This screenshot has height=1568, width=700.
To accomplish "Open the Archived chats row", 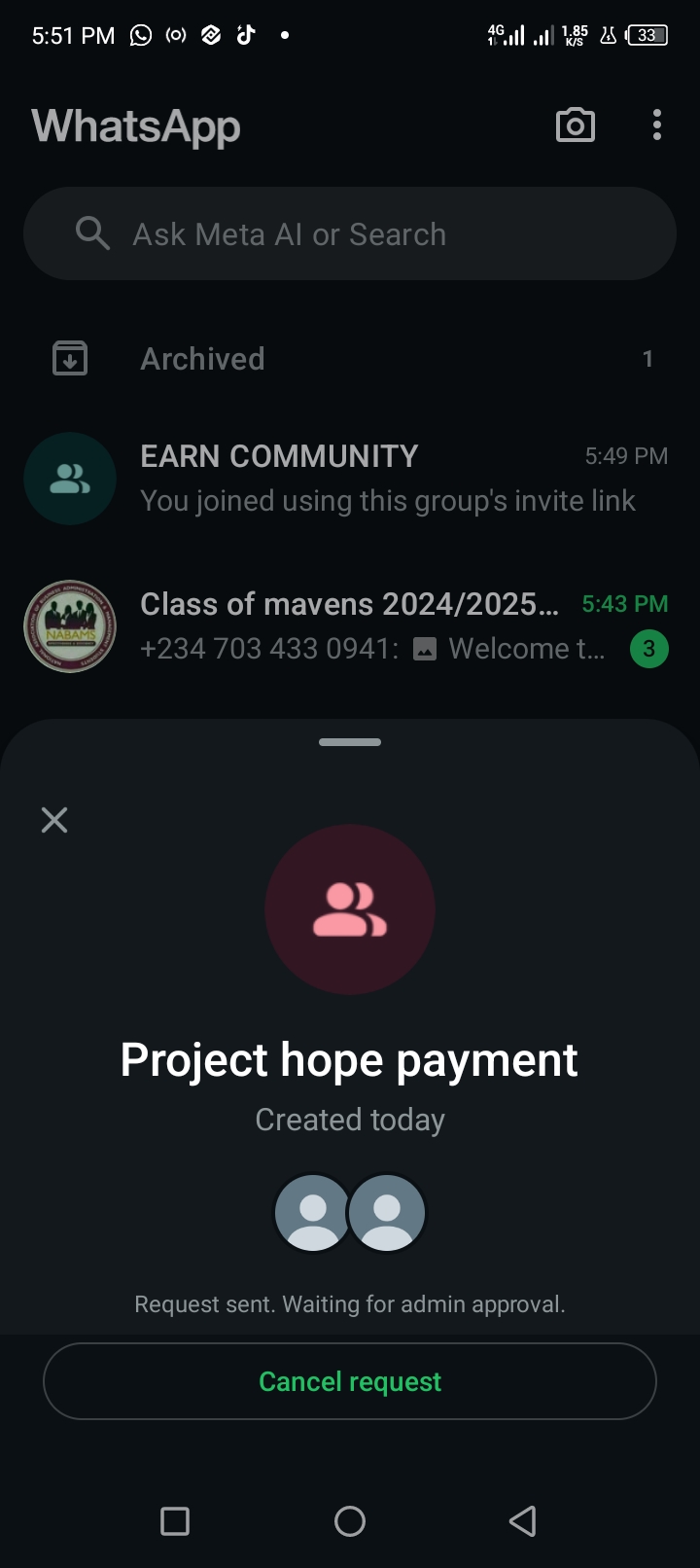I will pyautogui.click(x=350, y=359).
